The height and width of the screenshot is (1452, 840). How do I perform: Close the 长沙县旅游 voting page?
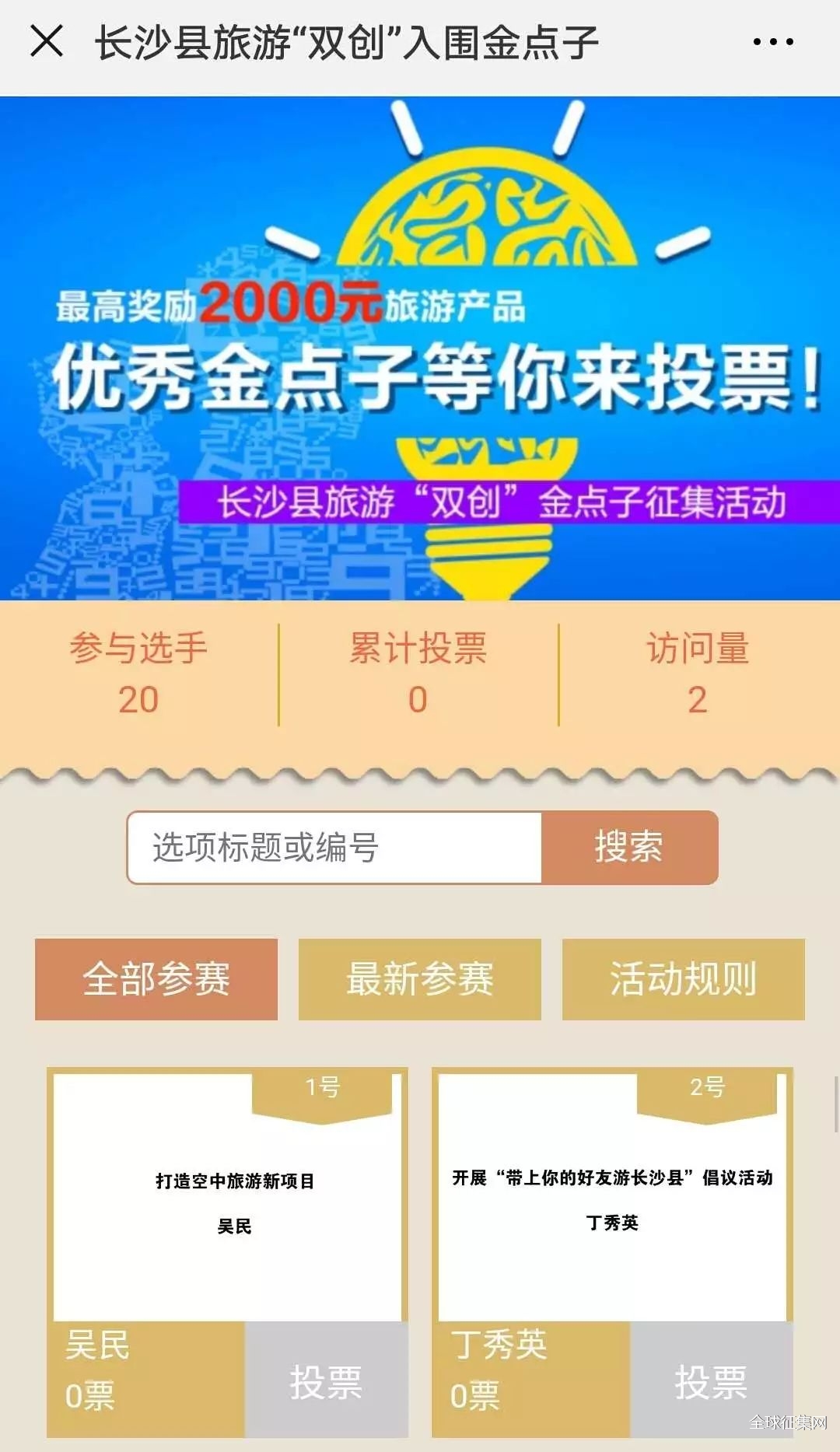[47, 41]
